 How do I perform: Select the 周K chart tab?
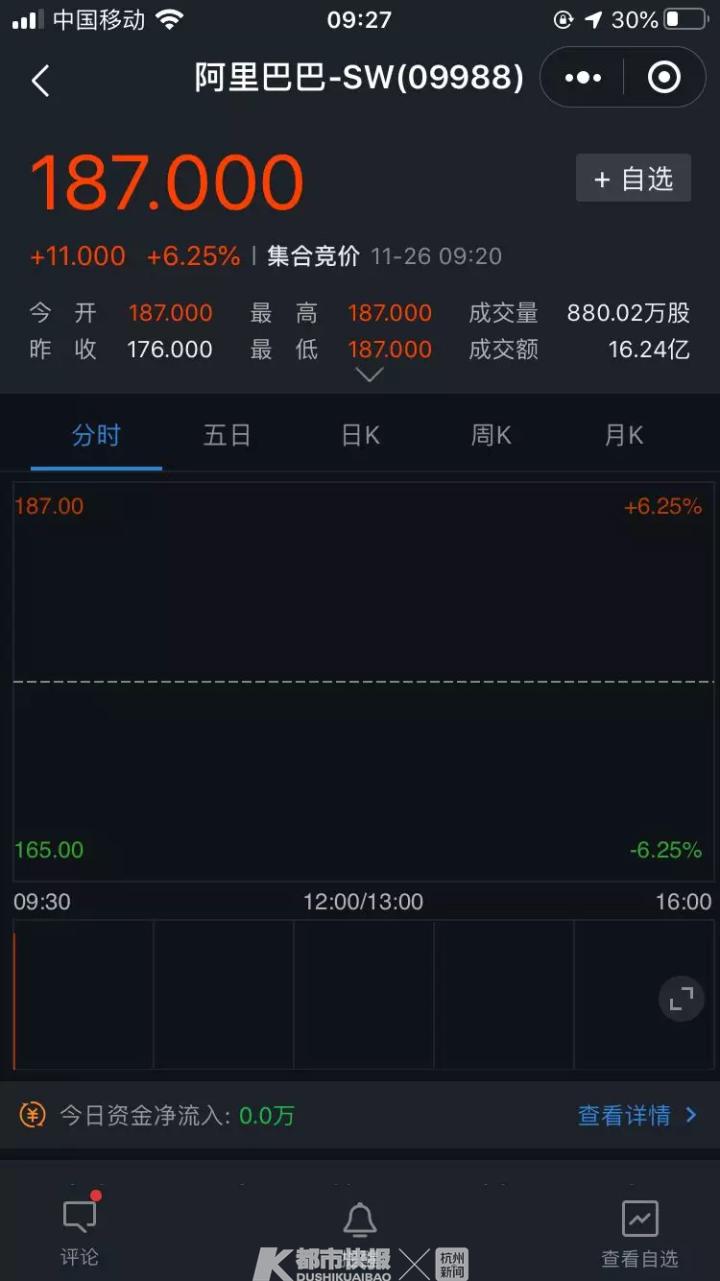(491, 435)
